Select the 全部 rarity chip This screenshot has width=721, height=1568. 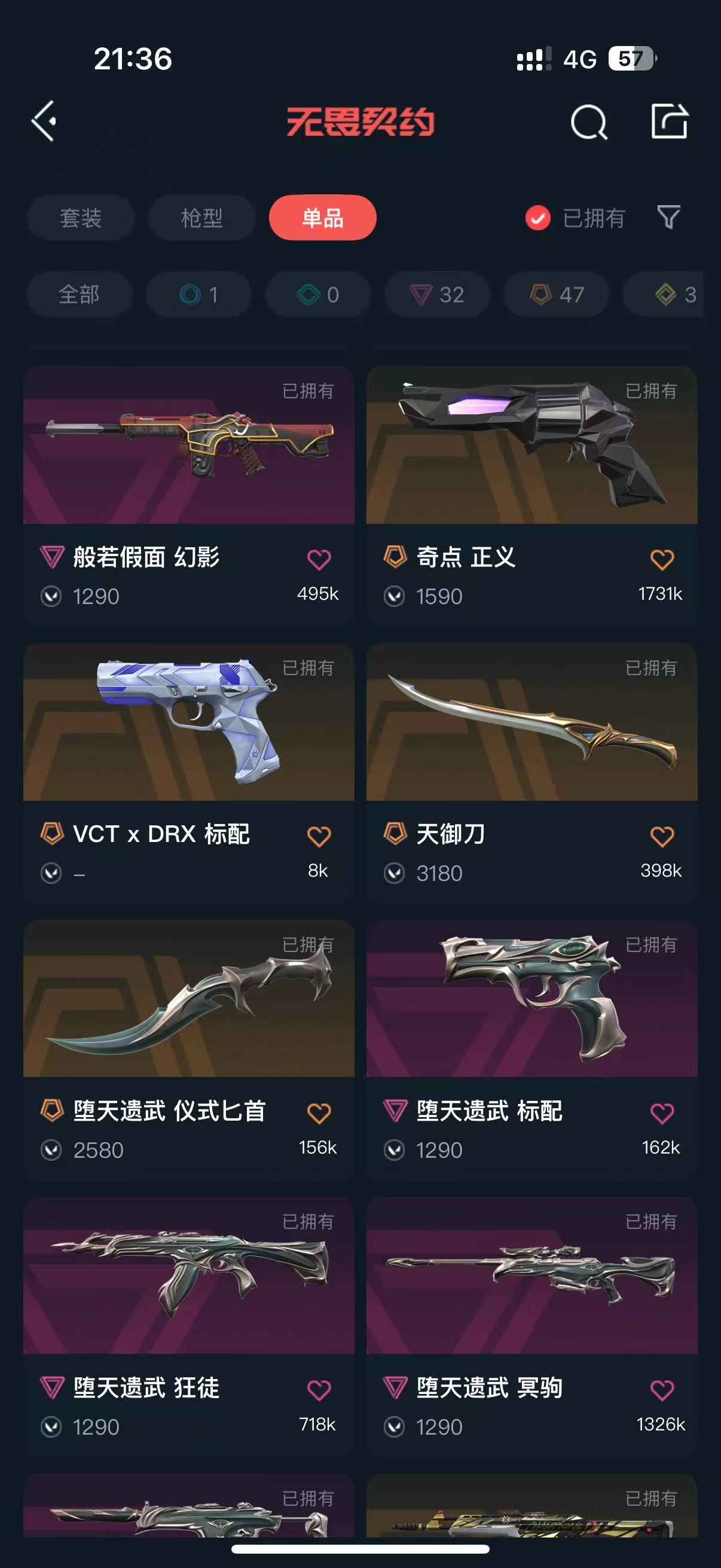[x=79, y=295]
